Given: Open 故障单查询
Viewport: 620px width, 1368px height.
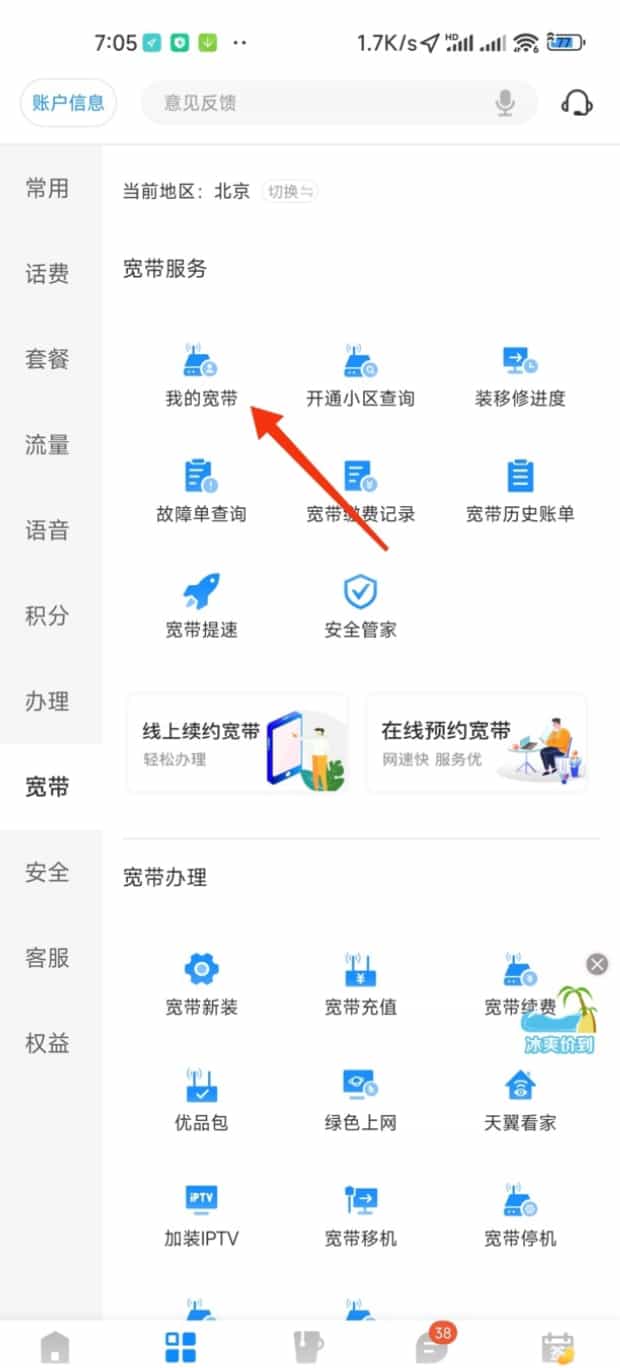Looking at the screenshot, I should 201,492.
